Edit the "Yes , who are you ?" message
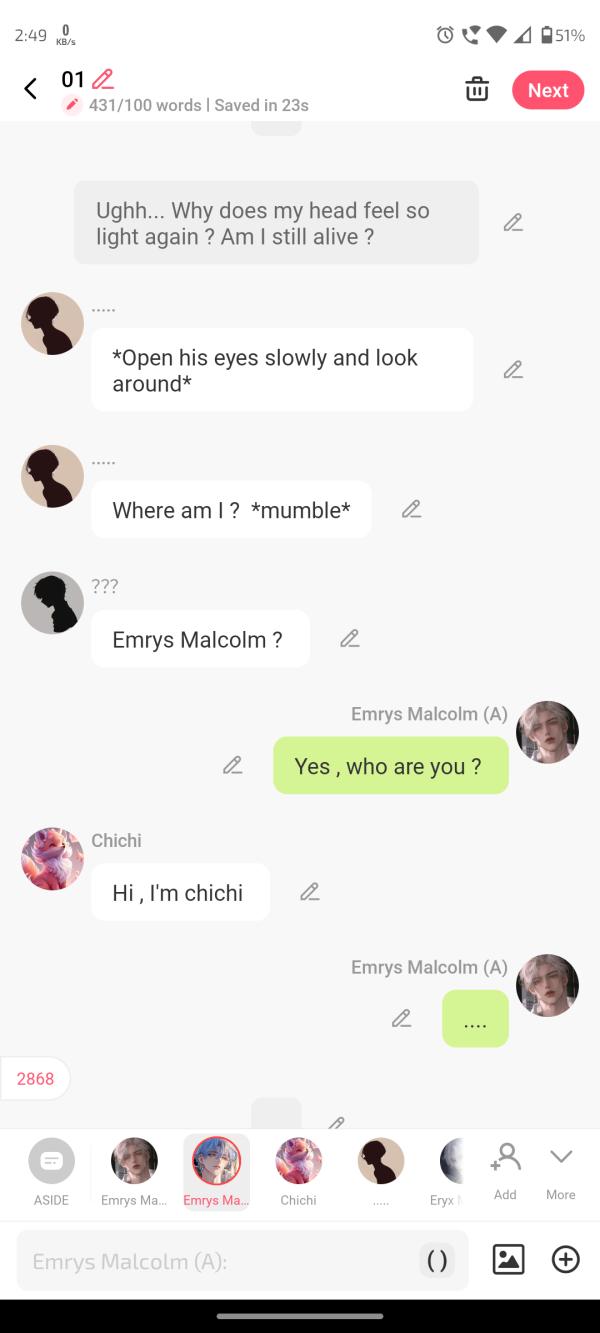600x1333 pixels. (232, 766)
